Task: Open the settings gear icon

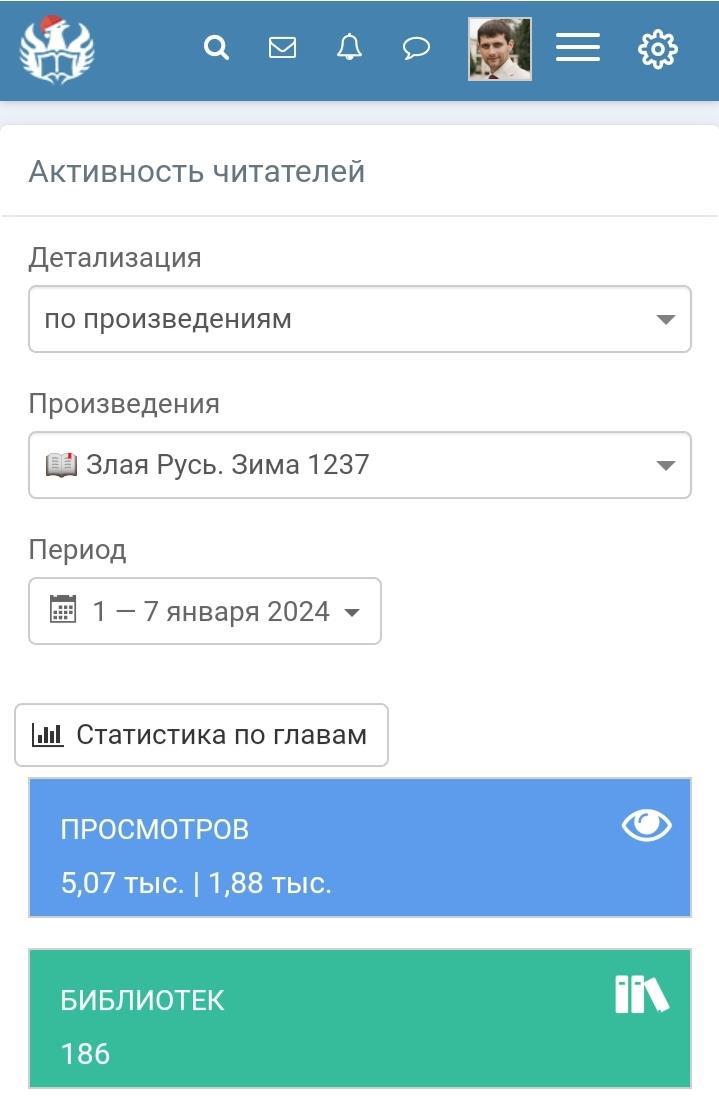Action: [x=657, y=49]
